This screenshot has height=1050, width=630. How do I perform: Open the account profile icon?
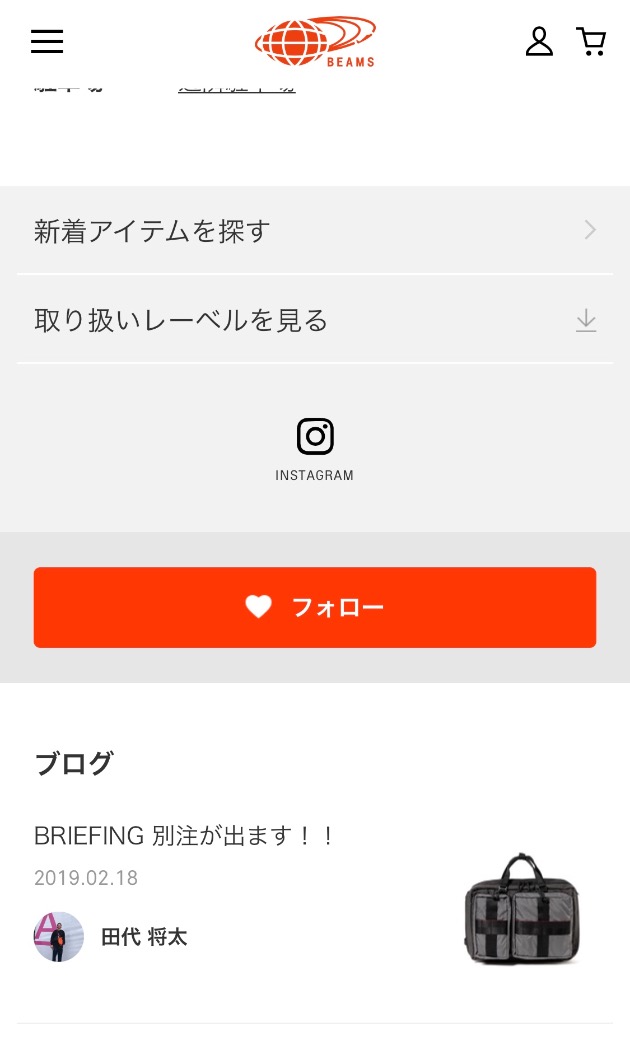click(539, 42)
